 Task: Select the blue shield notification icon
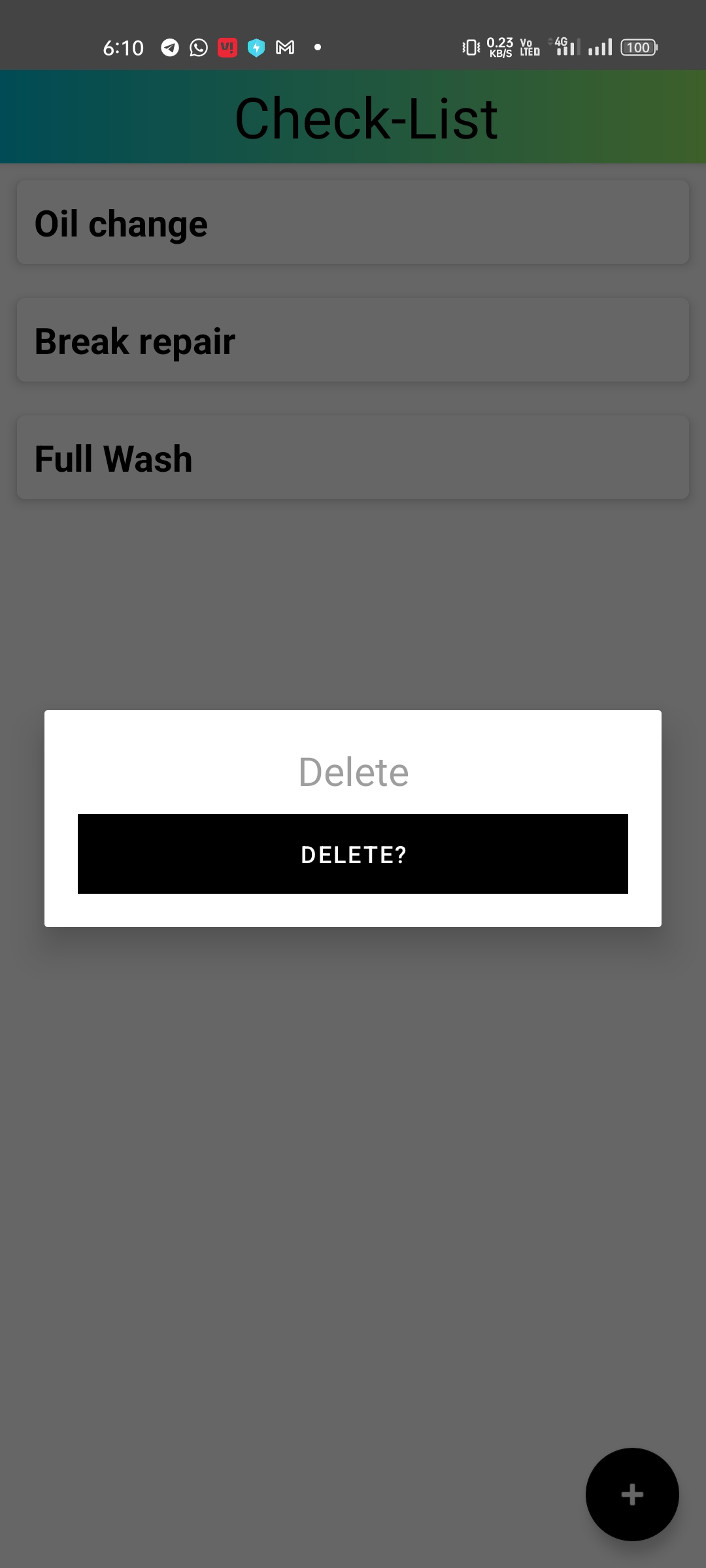tap(256, 47)
